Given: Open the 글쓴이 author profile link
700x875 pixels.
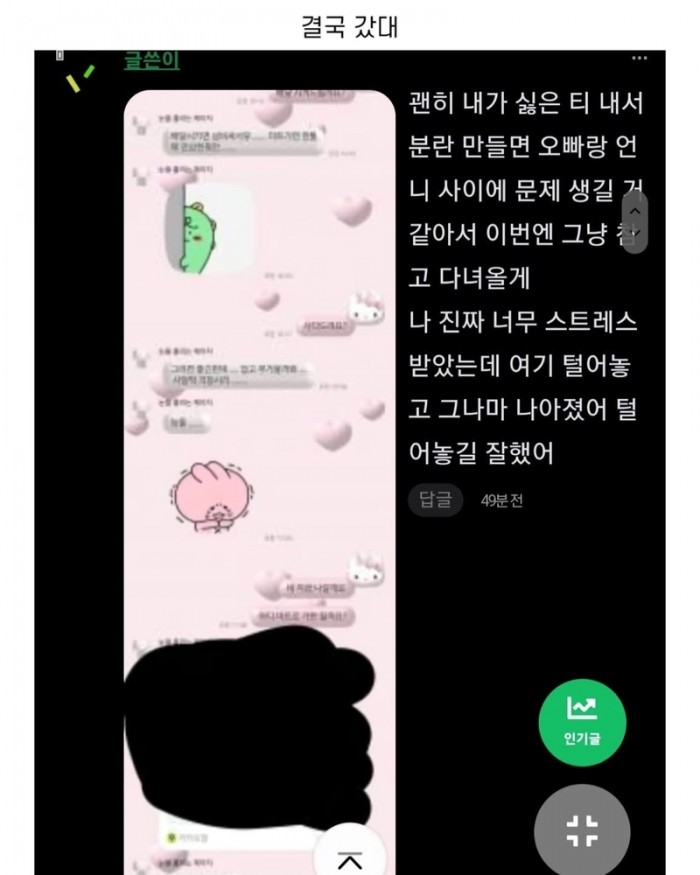Looking at the screenshot, I should point(151,60).
